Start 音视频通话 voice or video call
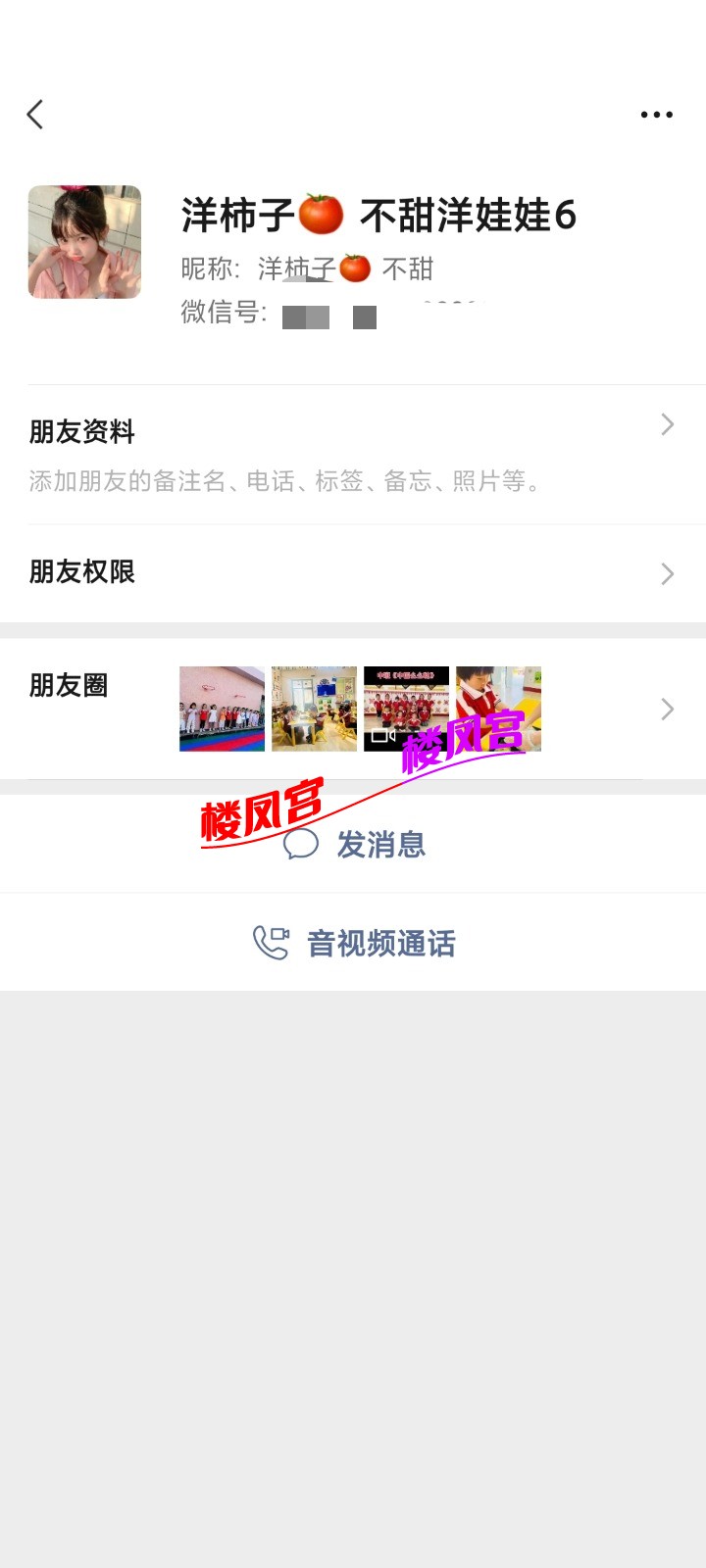The width and height of the screenshot is (706, 1568). 355,943
